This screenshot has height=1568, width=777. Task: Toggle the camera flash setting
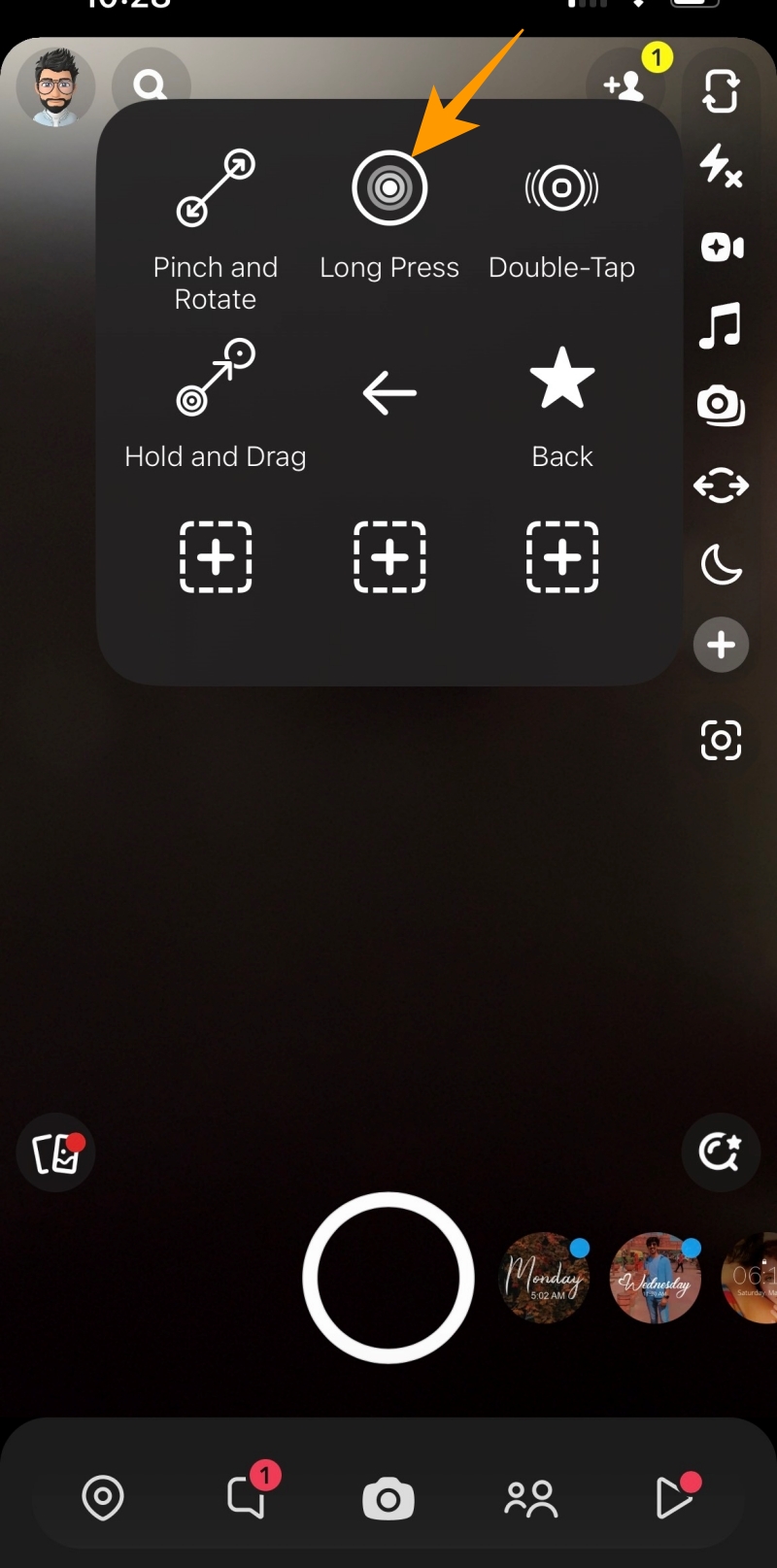[721, 169]
